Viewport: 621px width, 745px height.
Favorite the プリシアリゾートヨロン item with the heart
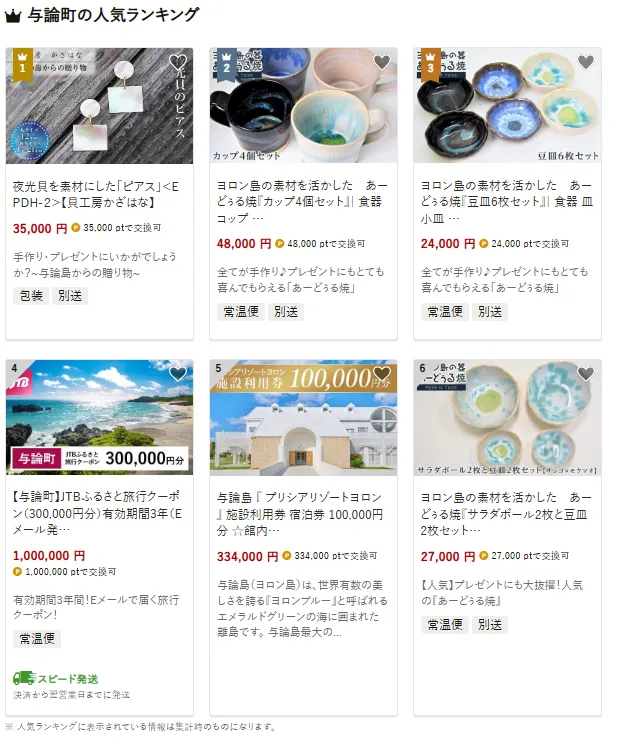click(x=381, y=374)
